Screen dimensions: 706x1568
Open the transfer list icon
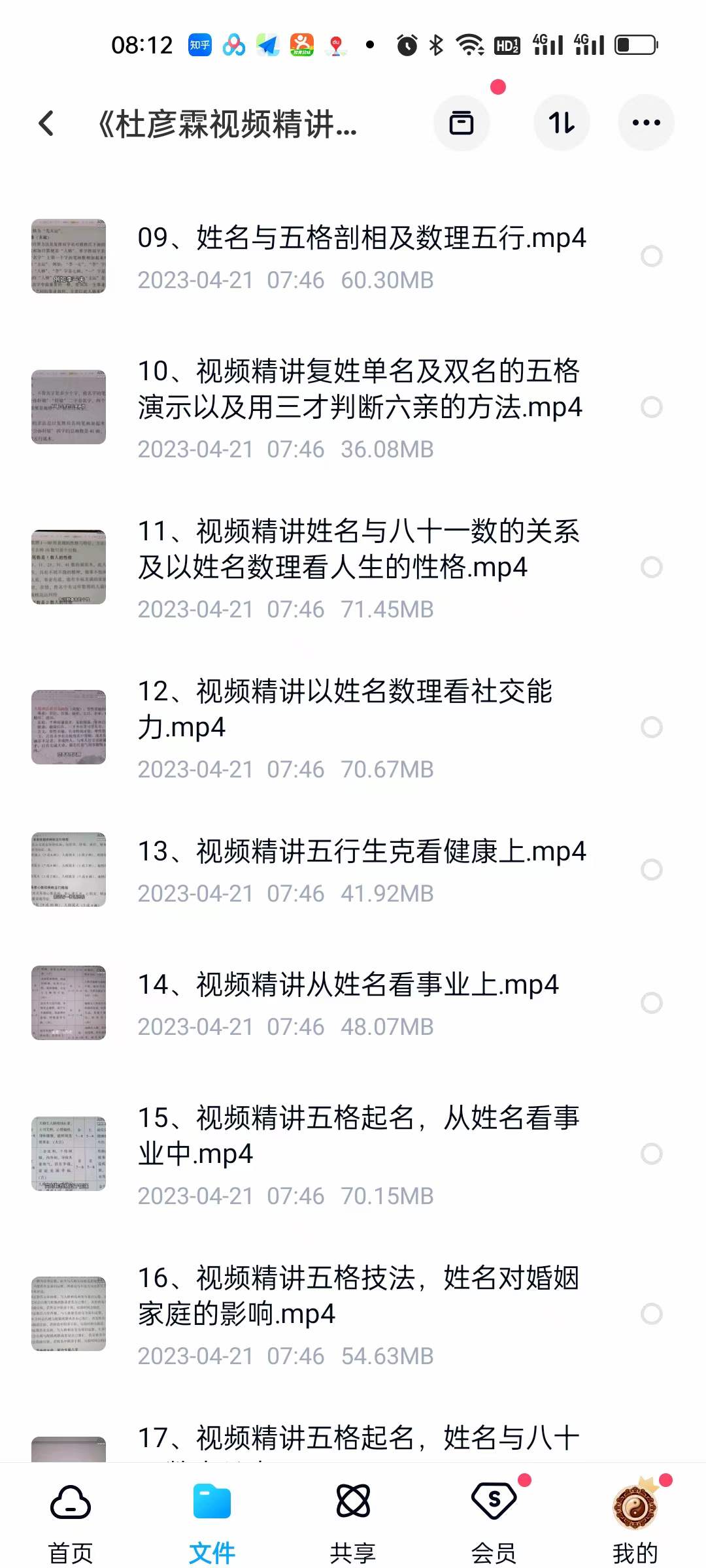tap(462, 123)
